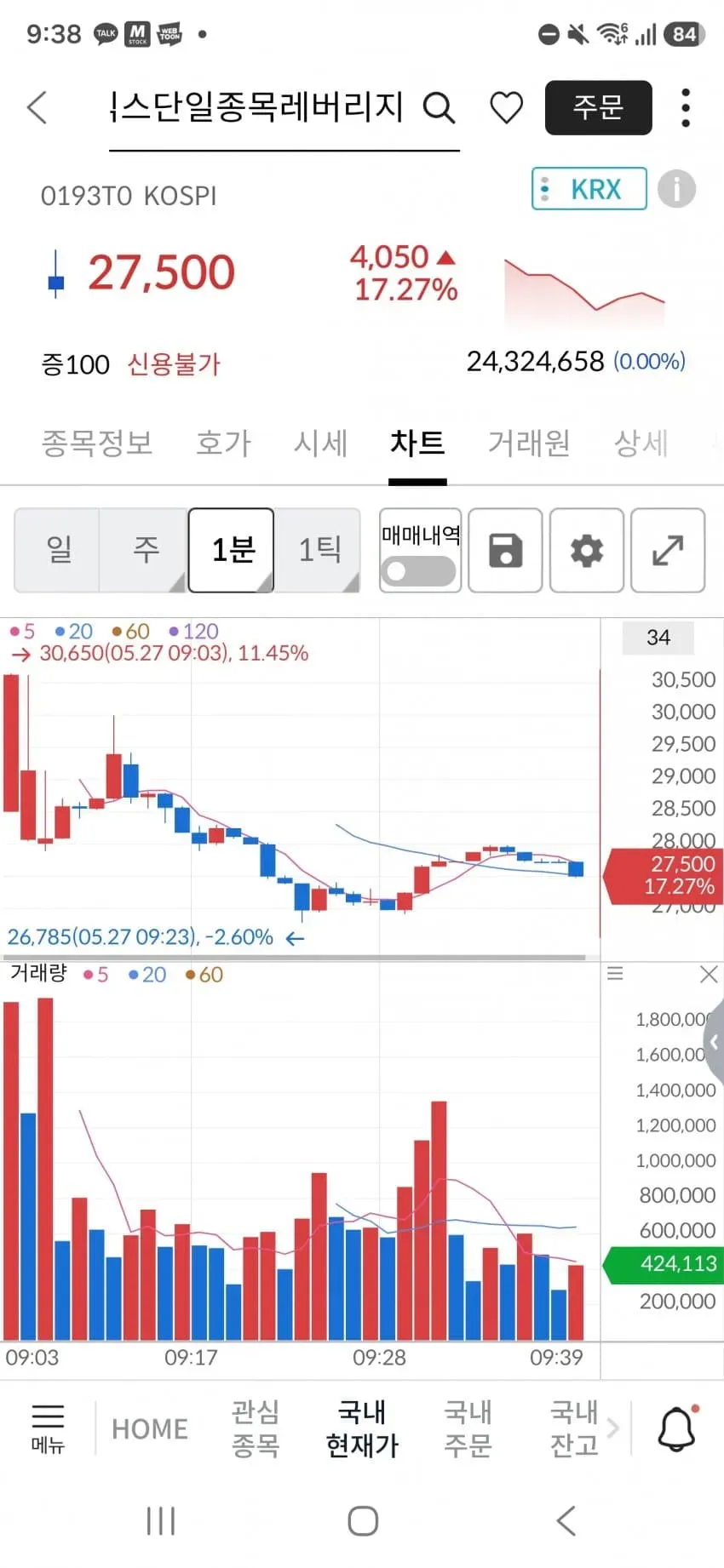Open the stock info icon
This screenshot has width=724, height=1568.
[676, 189]
